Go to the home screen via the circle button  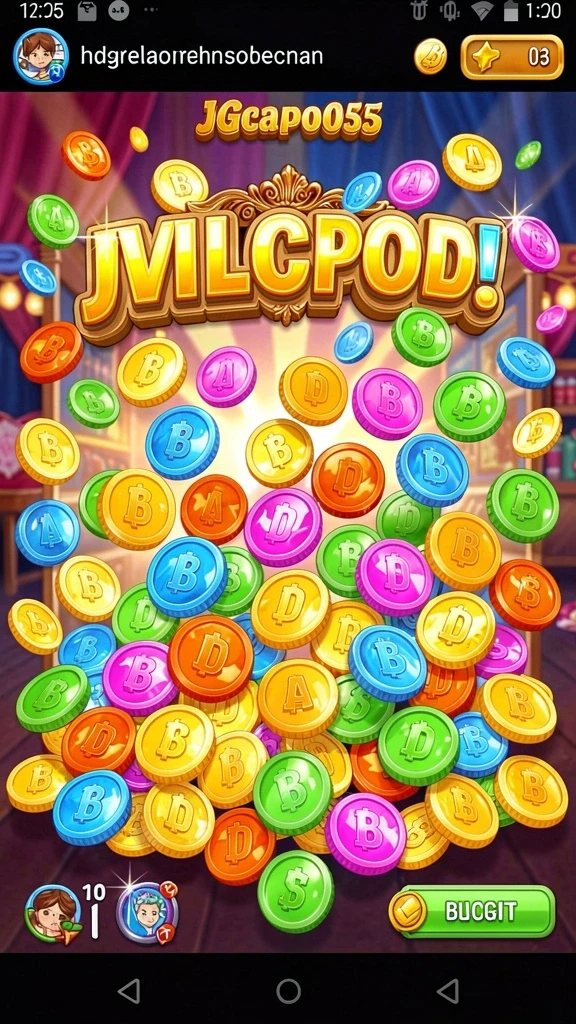tap(288, 991)
